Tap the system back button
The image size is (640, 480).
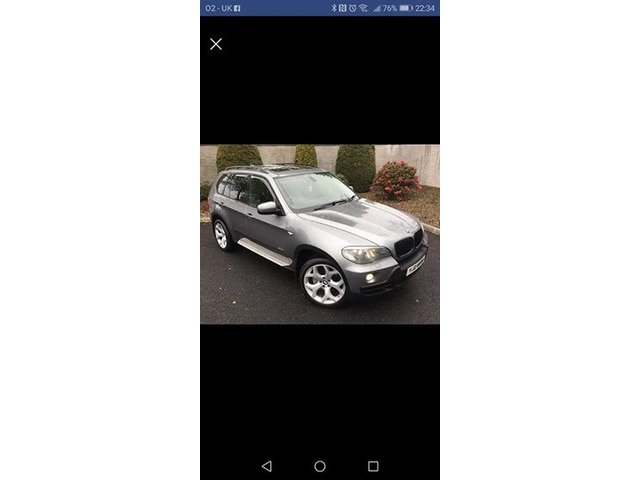266,466
